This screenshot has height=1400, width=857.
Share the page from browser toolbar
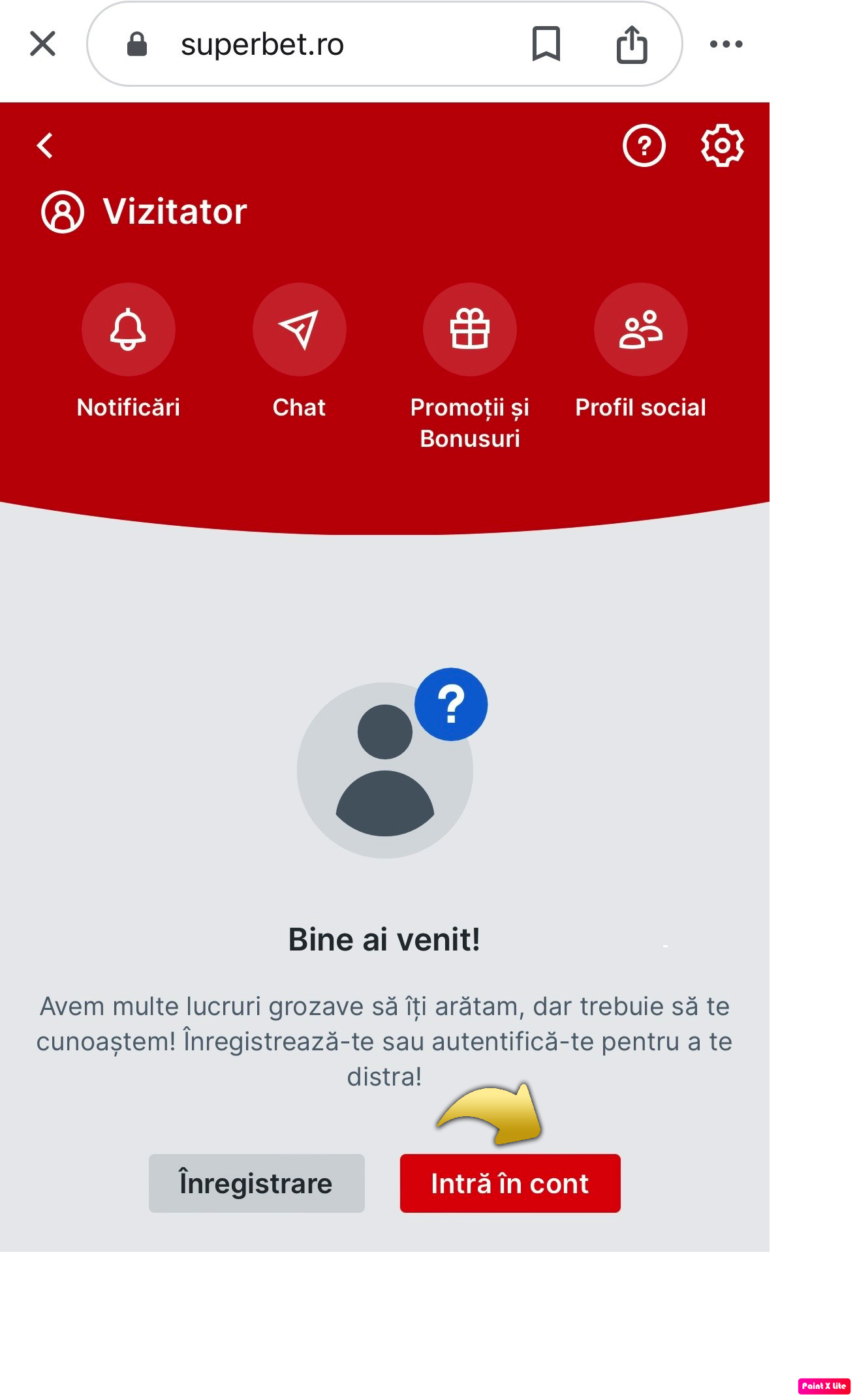click(x=632, y=44)
